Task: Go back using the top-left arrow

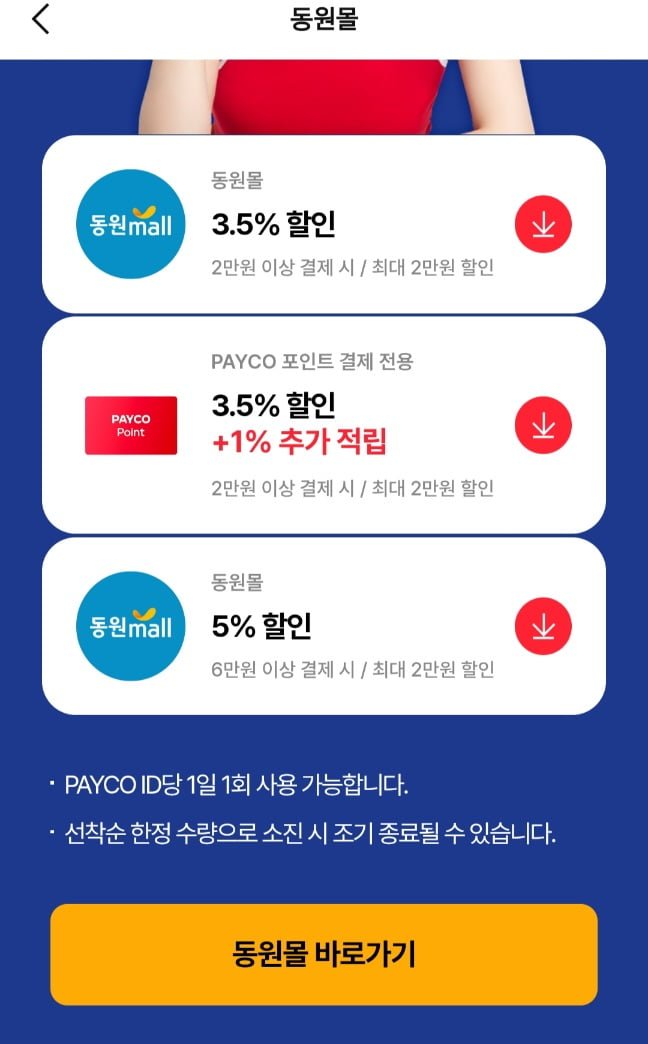Action: (41, 19)
